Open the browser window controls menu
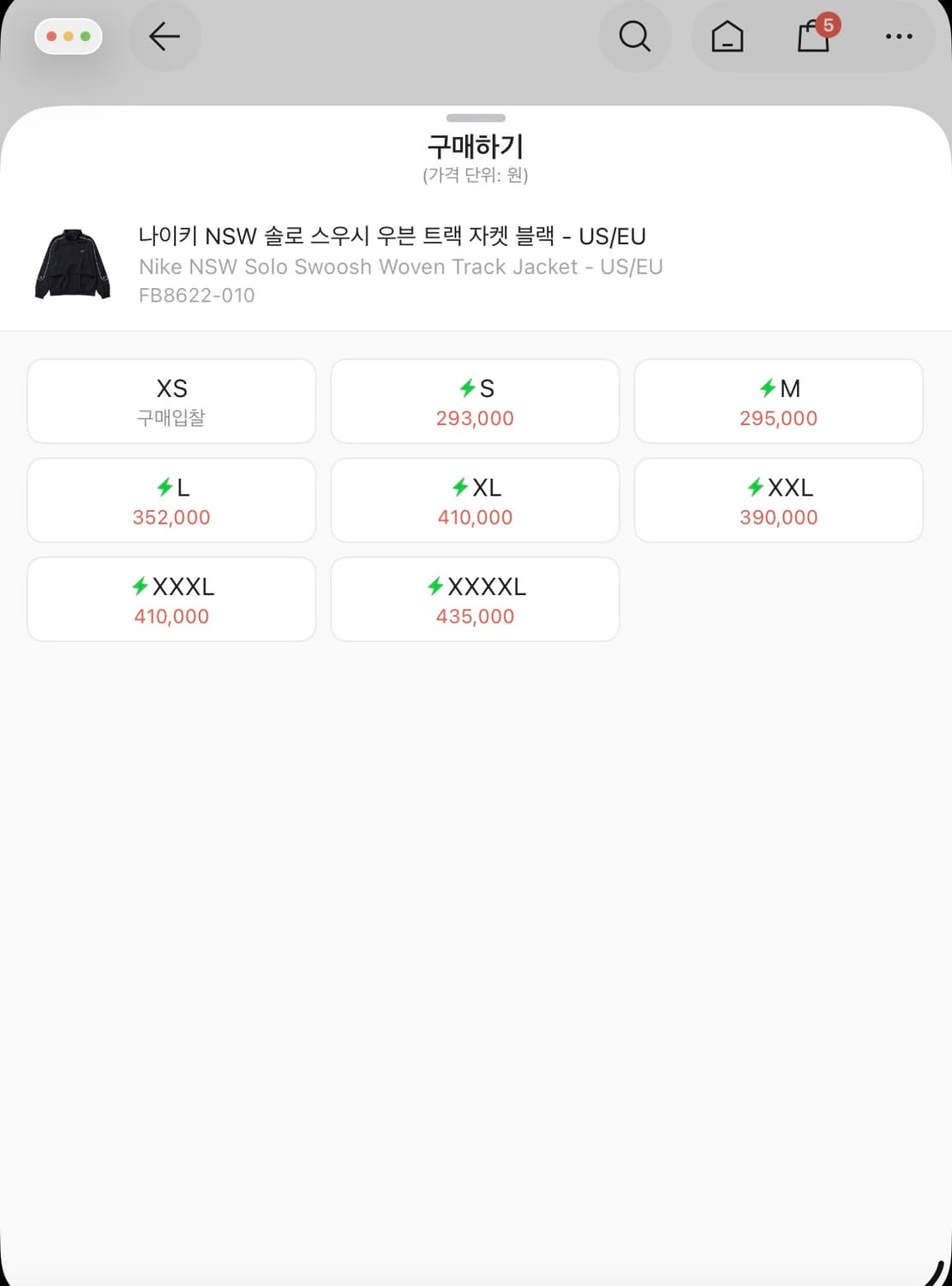 click(69, 37)
